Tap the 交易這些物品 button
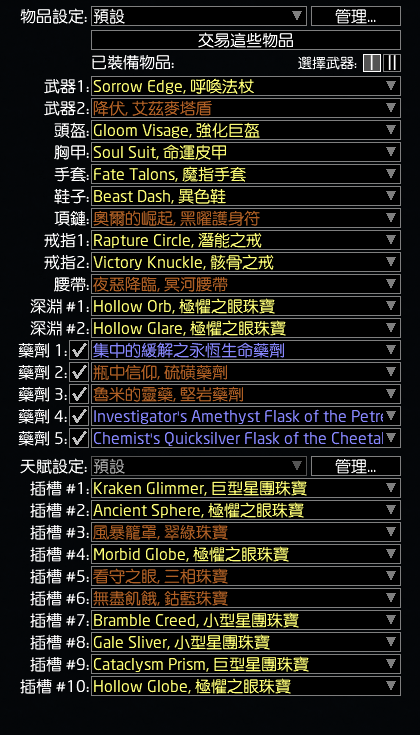 pyautogui.click(x=246, y=40)
